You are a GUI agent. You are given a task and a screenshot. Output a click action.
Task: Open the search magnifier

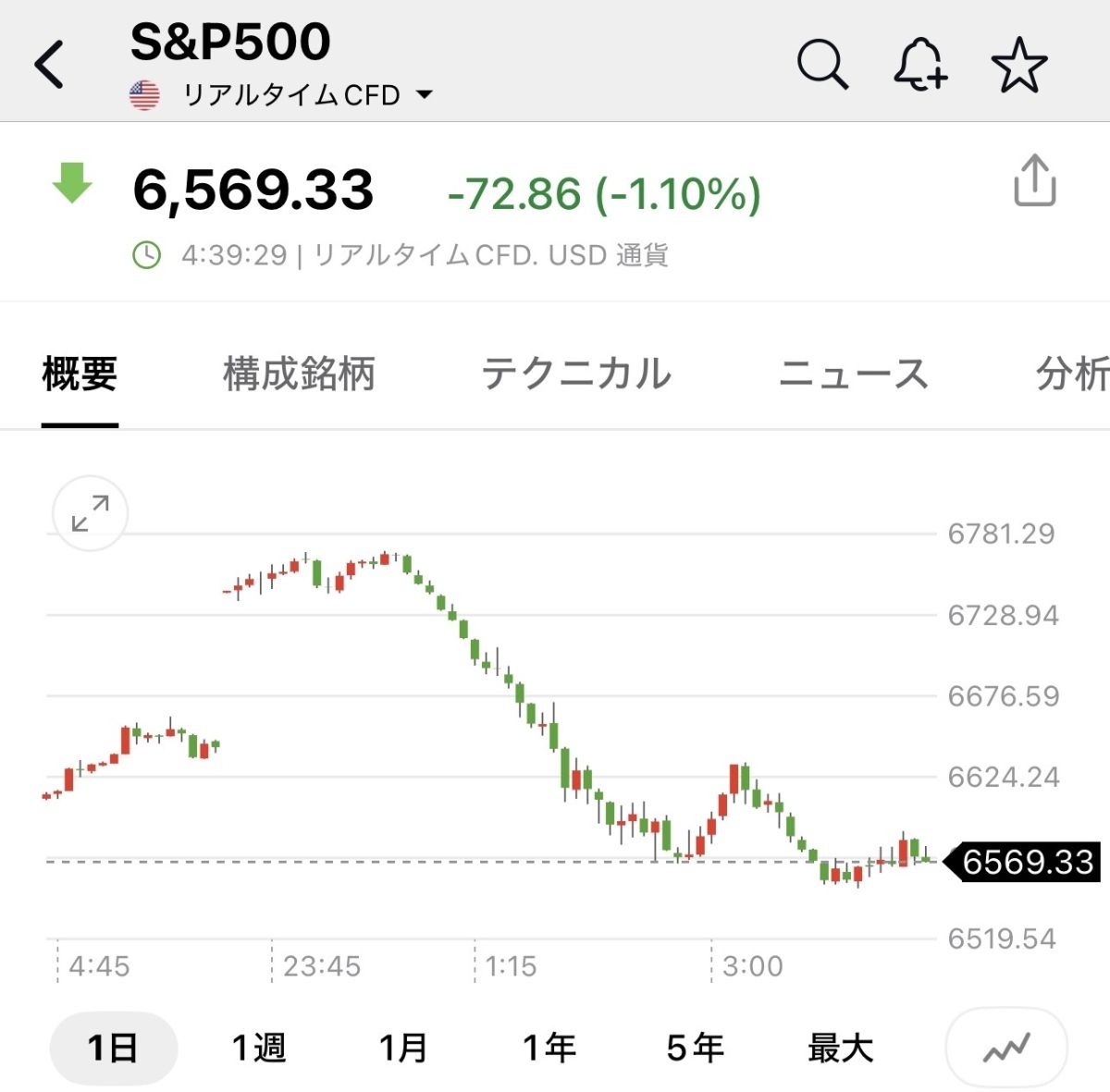point(821,65)
